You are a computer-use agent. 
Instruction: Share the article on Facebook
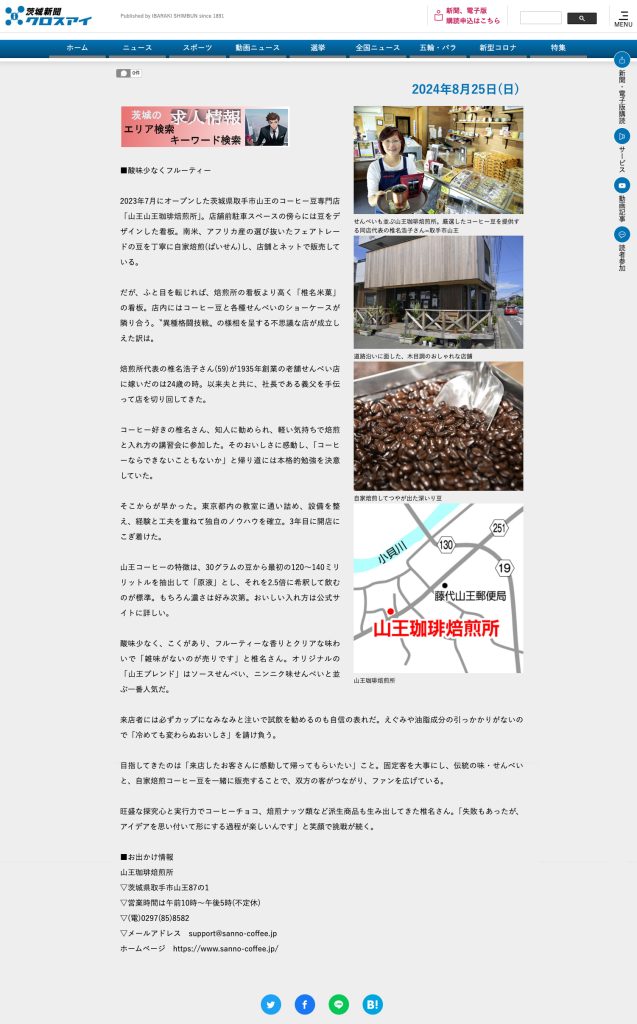tap(304, 1004)
